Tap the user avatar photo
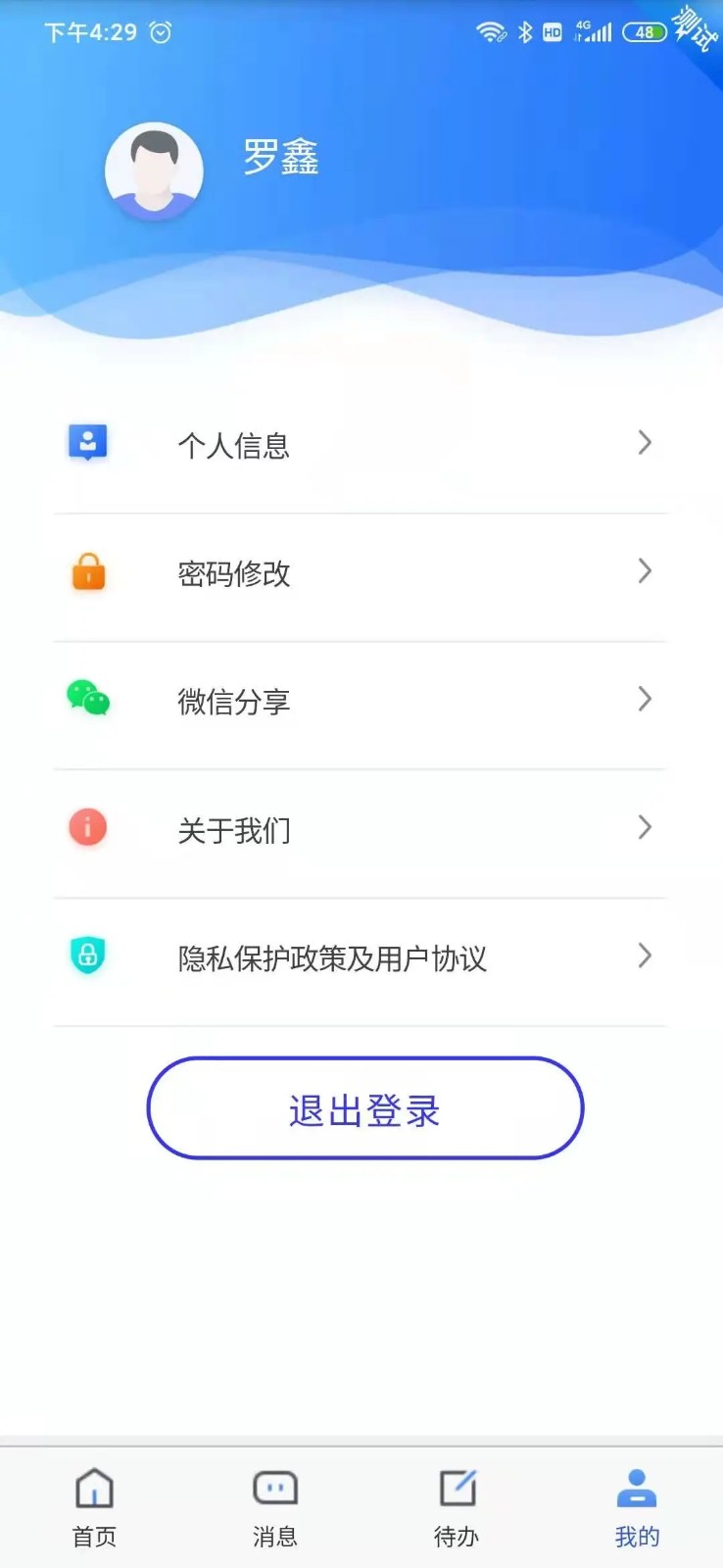 click(x=154, y=170)
